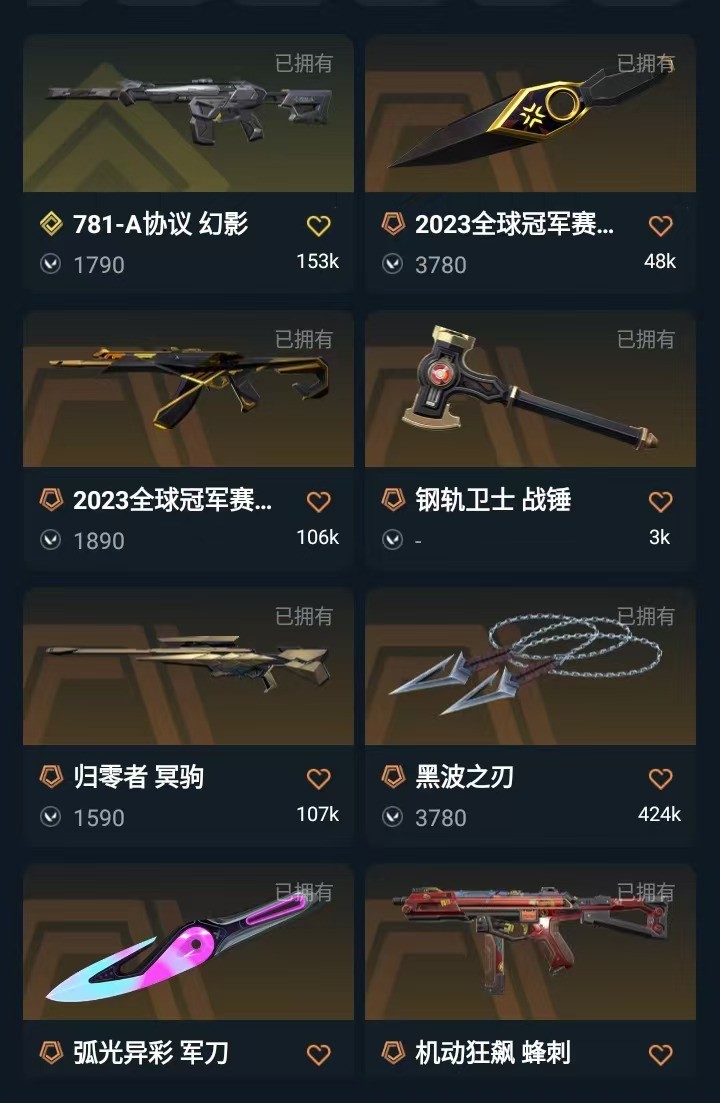Screen dimensions: 720x1103
Task: Like the 2023全球冠军赛 item priced 1890
Action: [x=318, y=501]
